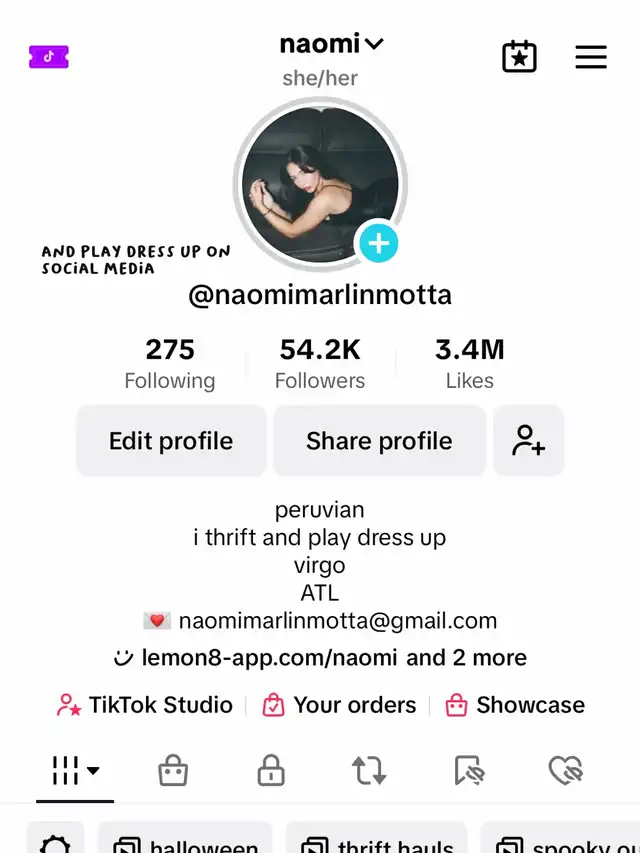Select Share profile

(x=379, y=441)
